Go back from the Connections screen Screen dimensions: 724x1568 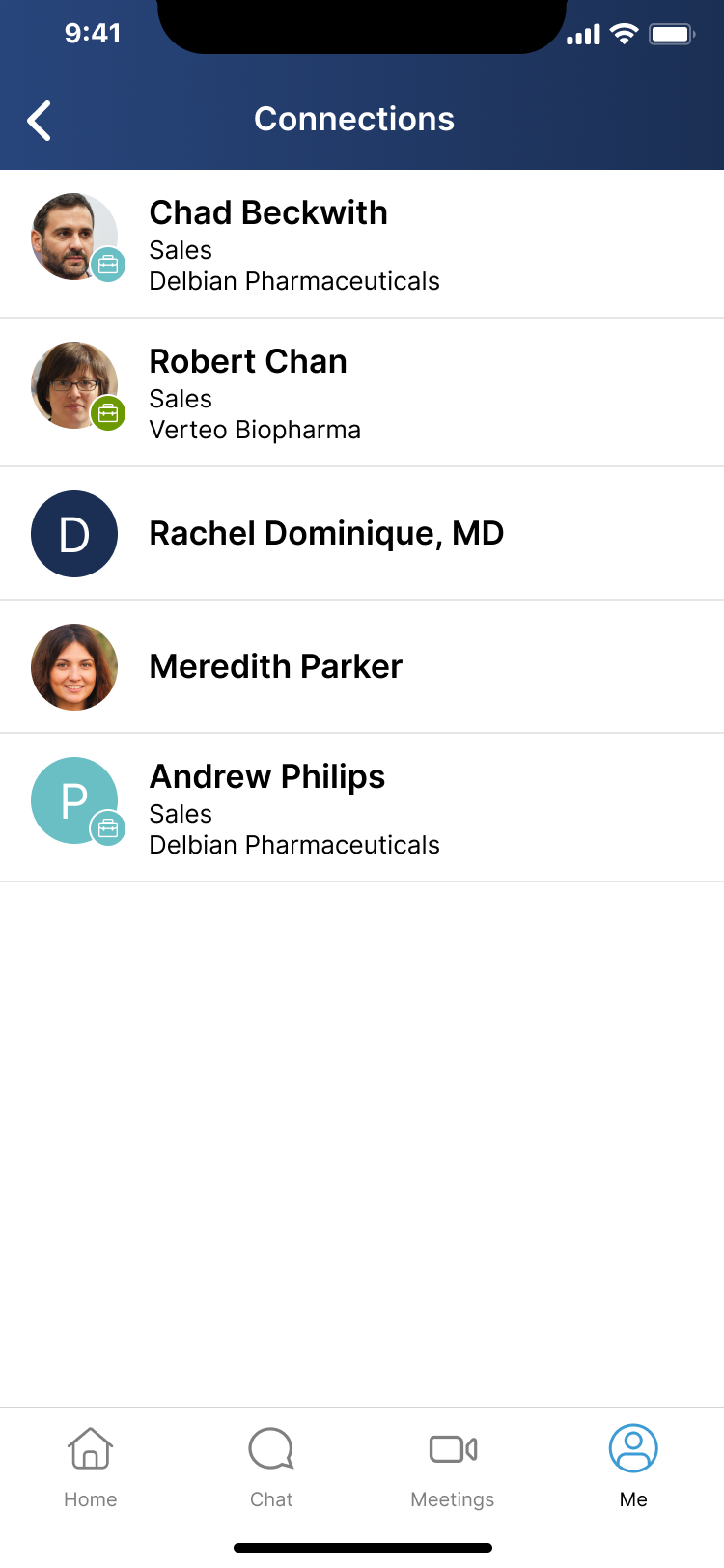(40, 121)
